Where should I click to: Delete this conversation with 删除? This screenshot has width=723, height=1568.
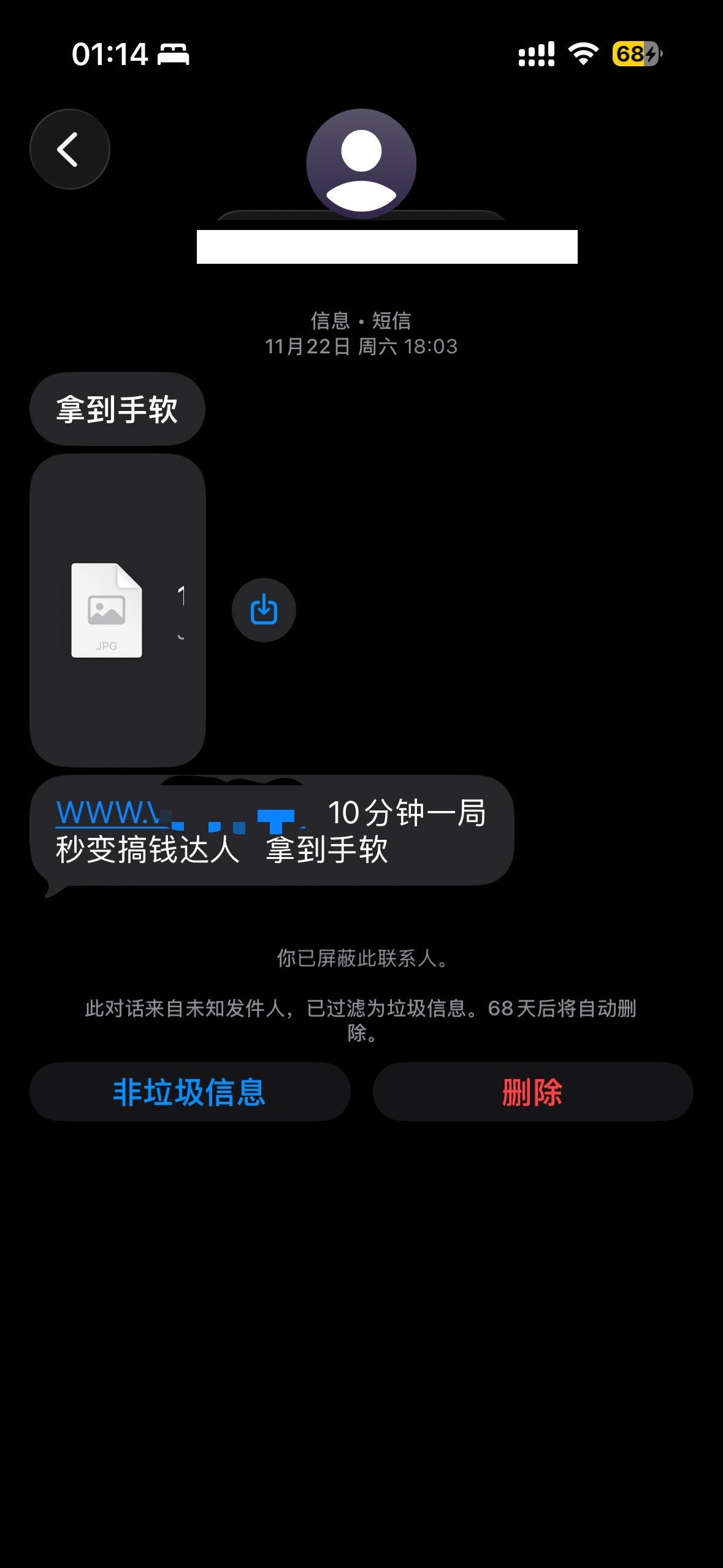532,1092
